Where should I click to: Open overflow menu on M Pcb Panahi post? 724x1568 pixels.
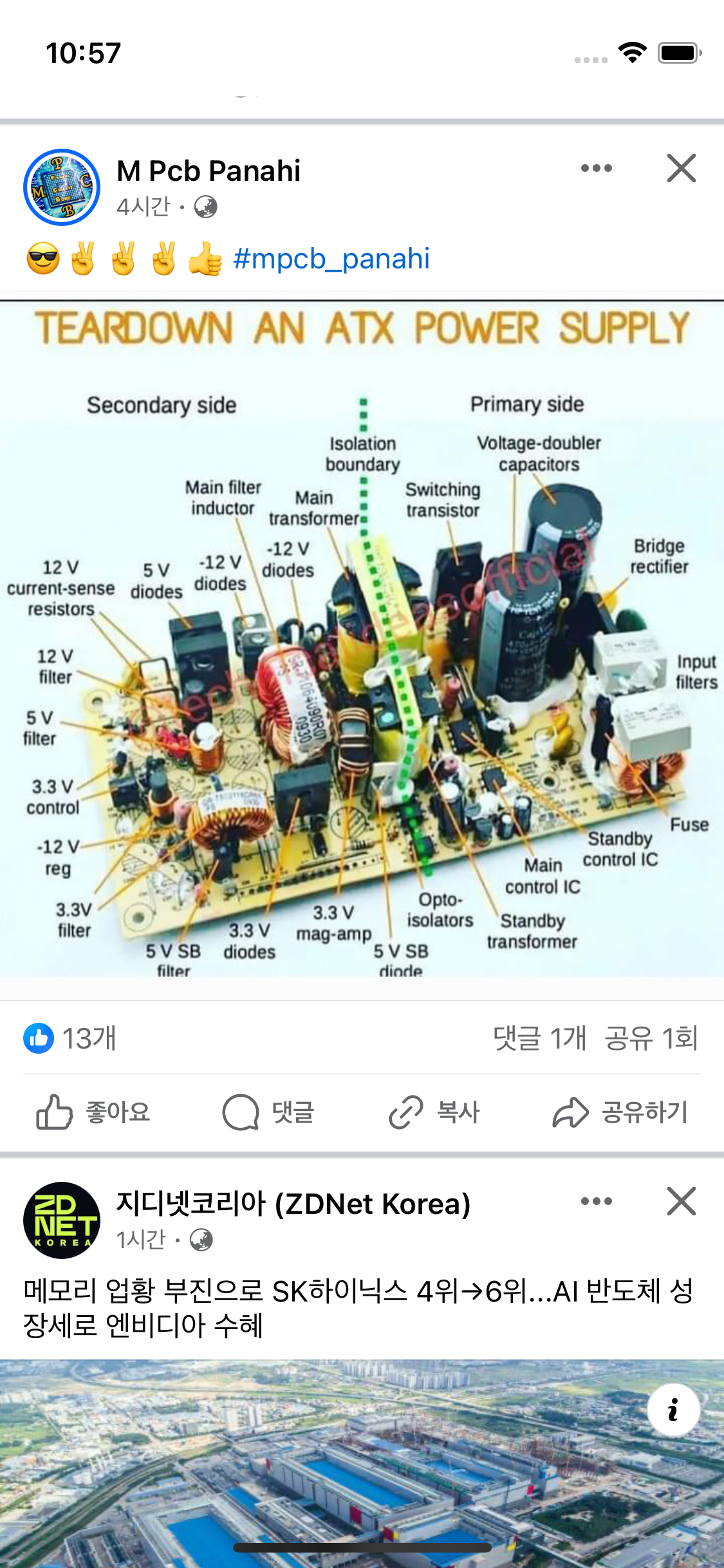pyautogui.click(x=596, y=169)
